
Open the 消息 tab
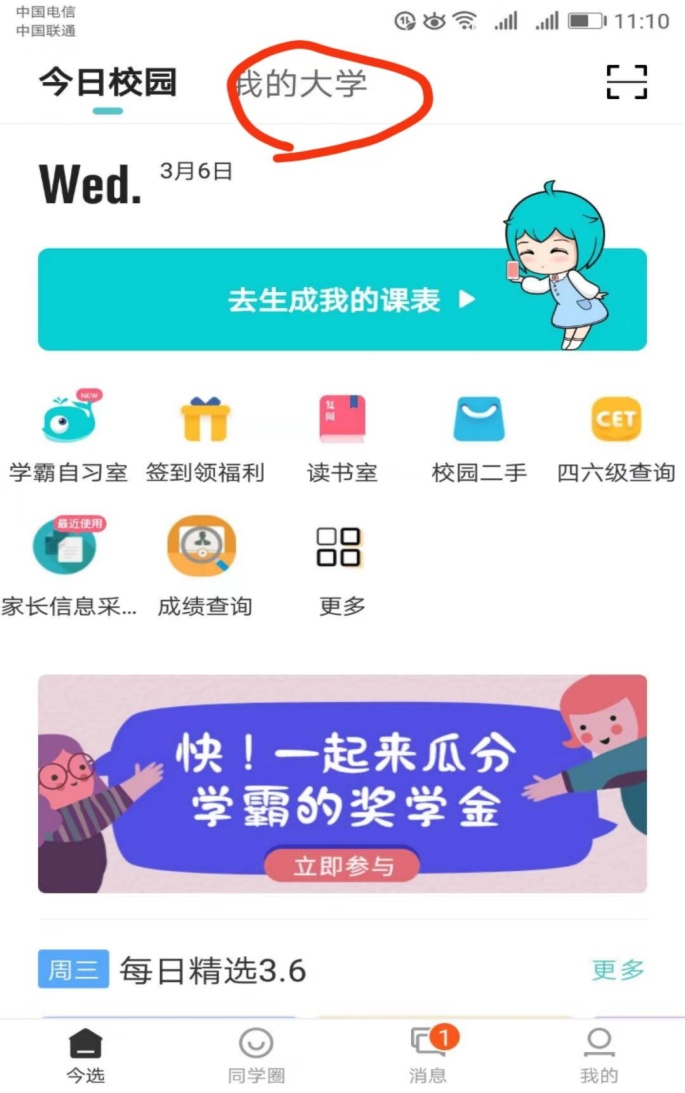pyautogui.click(x=428, y=1056)
